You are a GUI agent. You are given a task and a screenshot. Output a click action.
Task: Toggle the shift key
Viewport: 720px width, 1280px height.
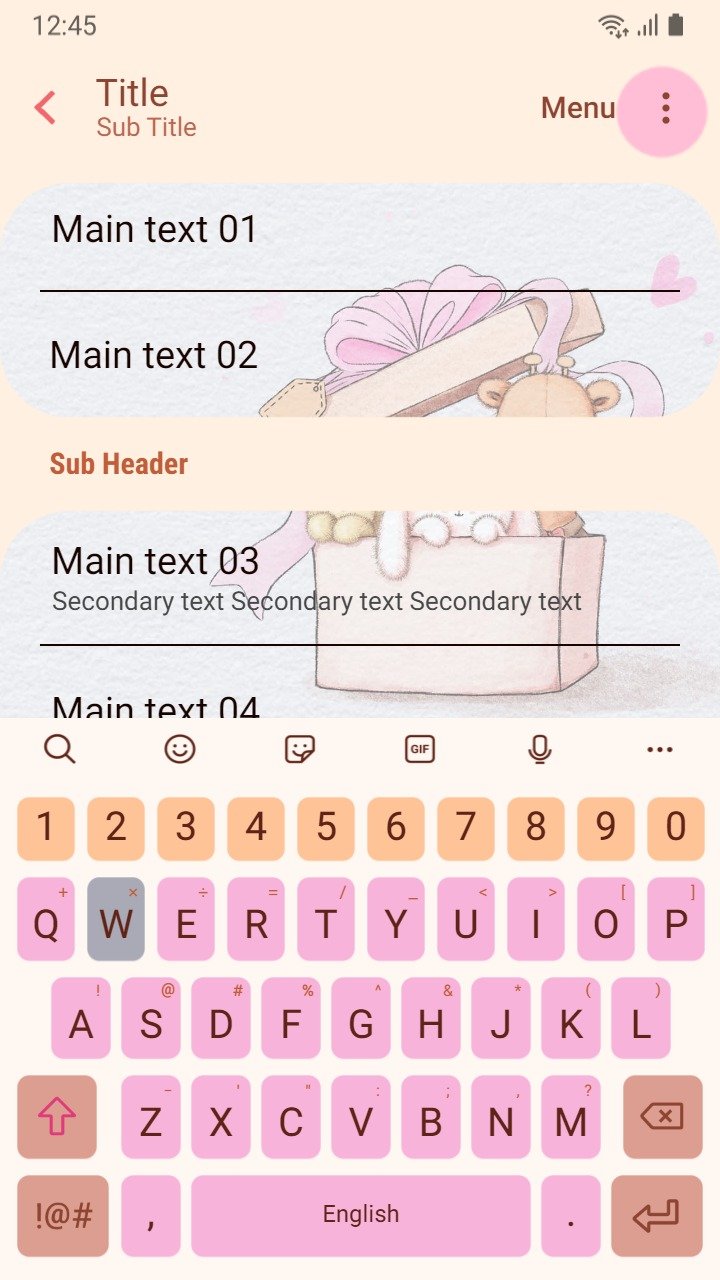(57, 1117)
